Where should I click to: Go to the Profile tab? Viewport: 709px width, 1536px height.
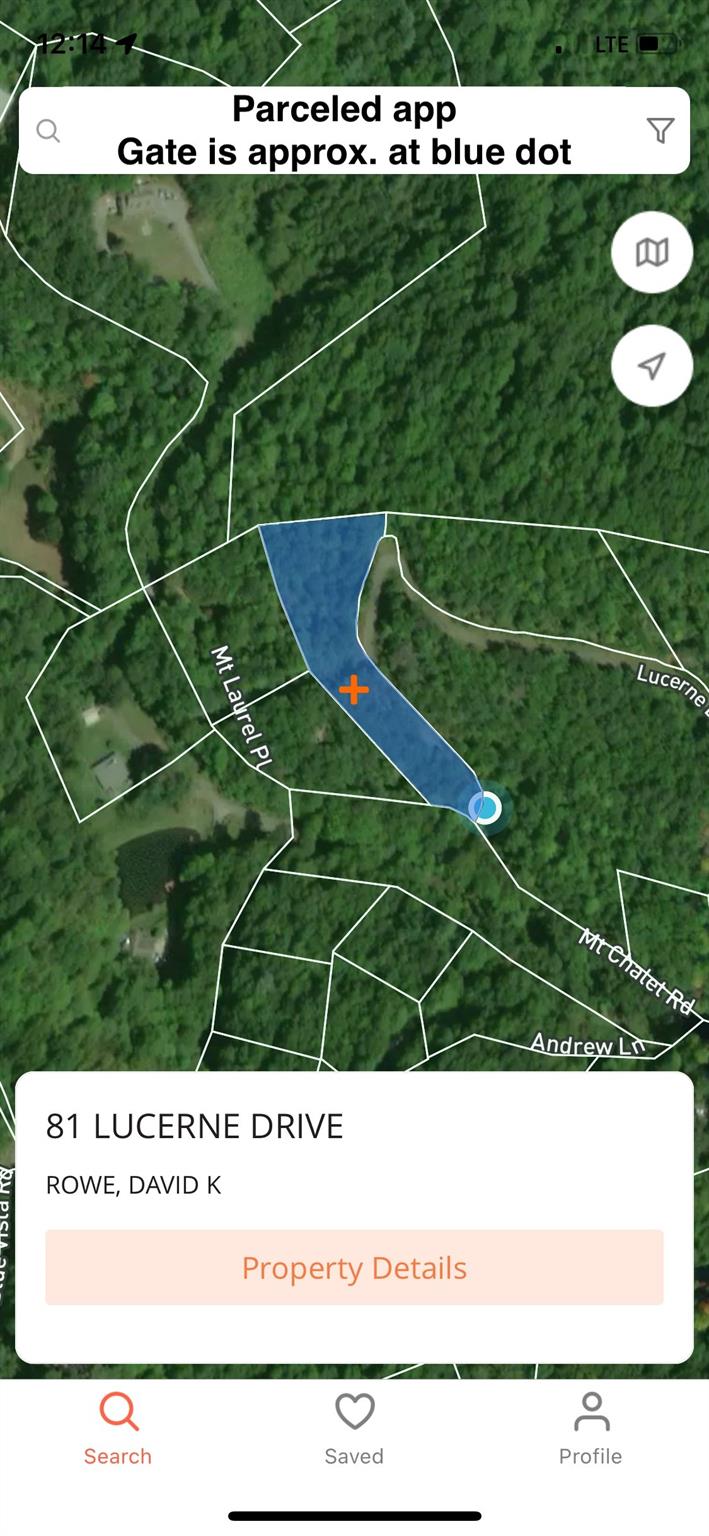point(590,1430)
